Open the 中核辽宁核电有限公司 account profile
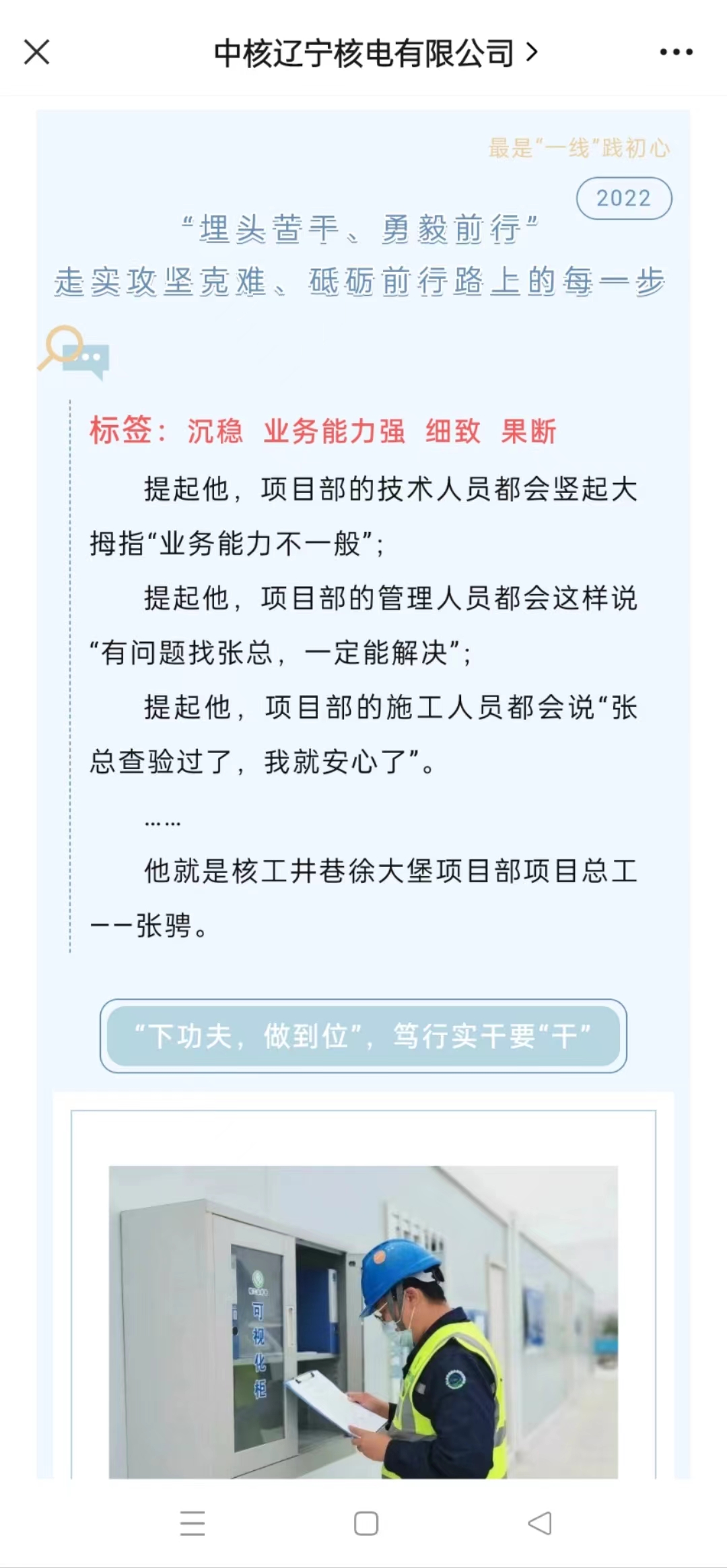The image size is (727, 1568). coord(376,53)
